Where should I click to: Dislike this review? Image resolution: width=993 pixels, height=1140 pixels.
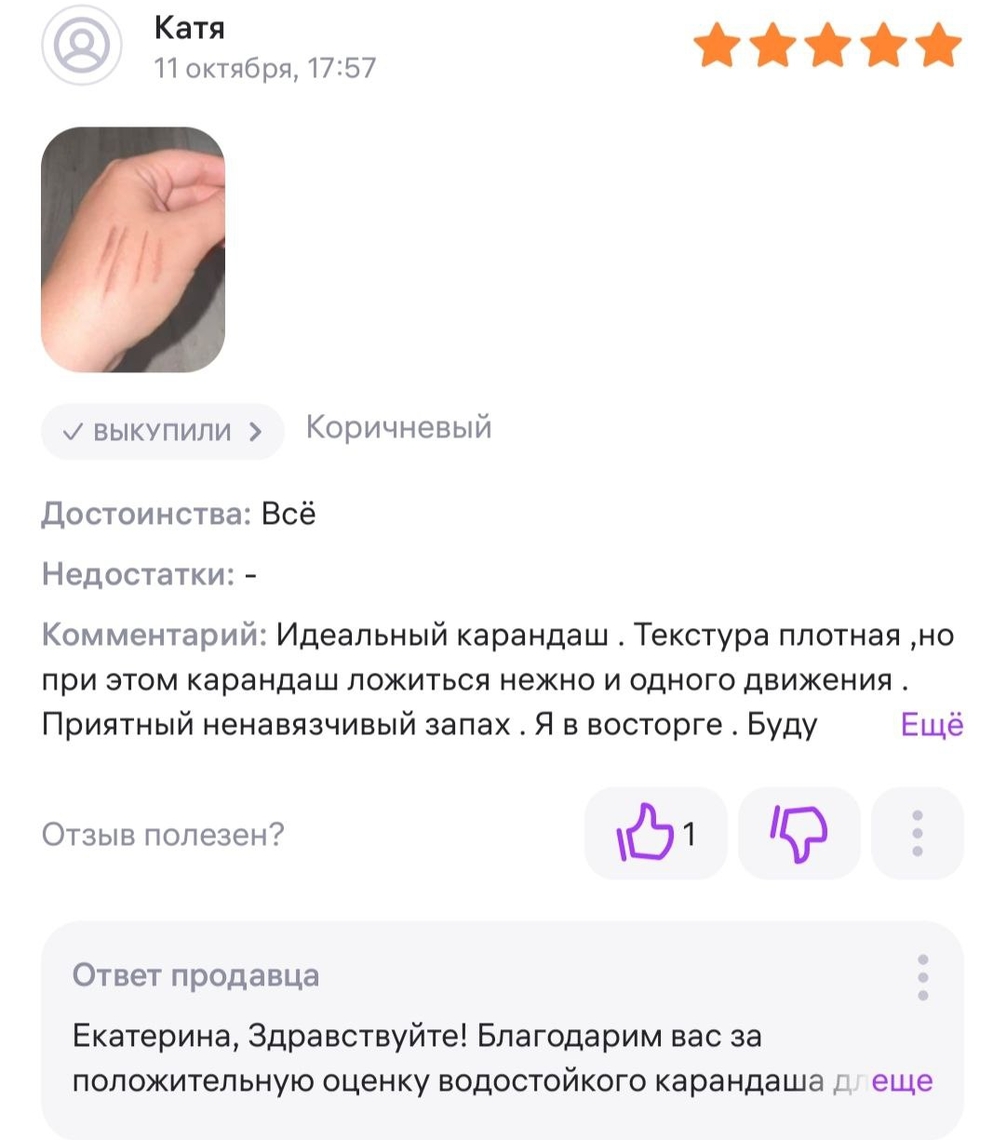tap(798, 832)
